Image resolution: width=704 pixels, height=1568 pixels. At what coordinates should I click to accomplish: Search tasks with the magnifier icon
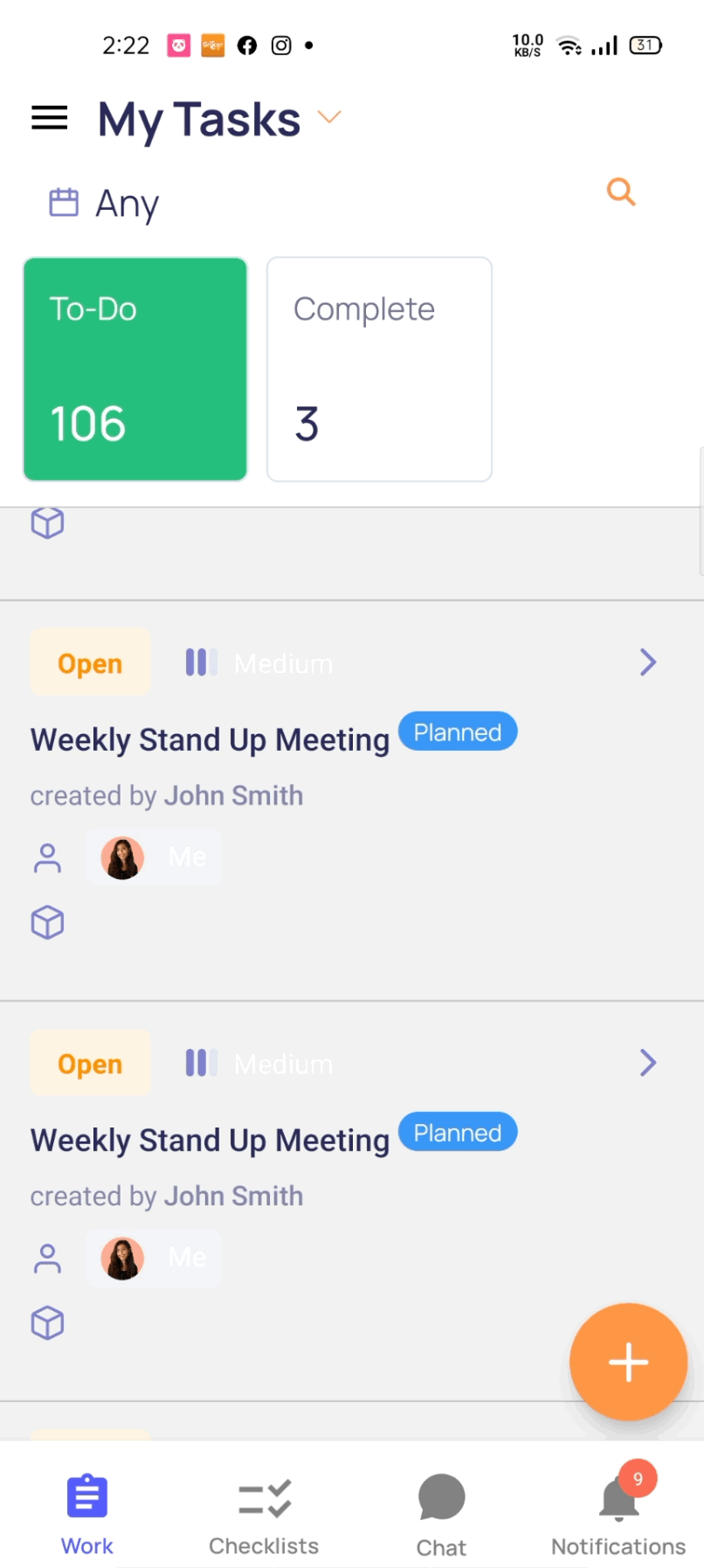(x=621, y=191)
